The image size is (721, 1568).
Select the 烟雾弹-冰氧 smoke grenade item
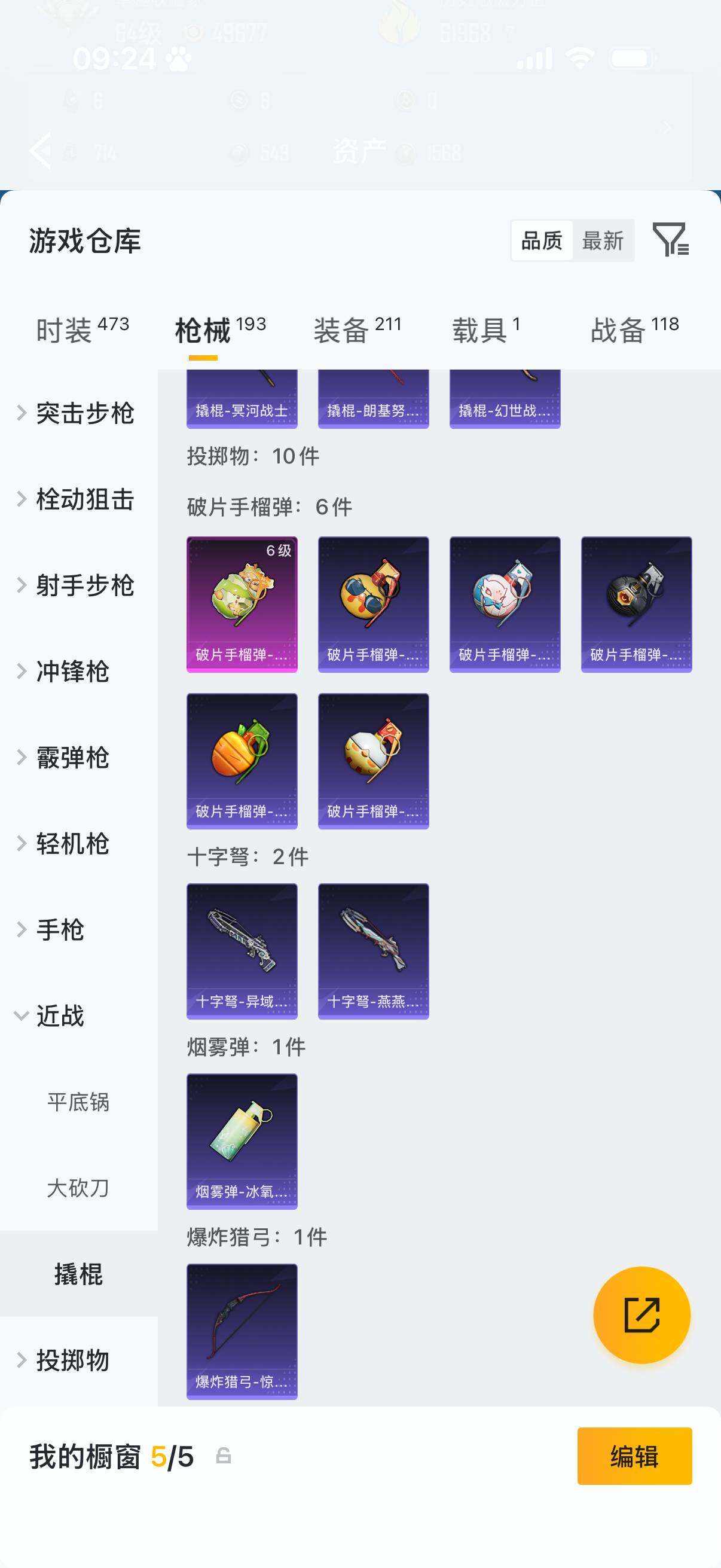tap(242, 1141)
